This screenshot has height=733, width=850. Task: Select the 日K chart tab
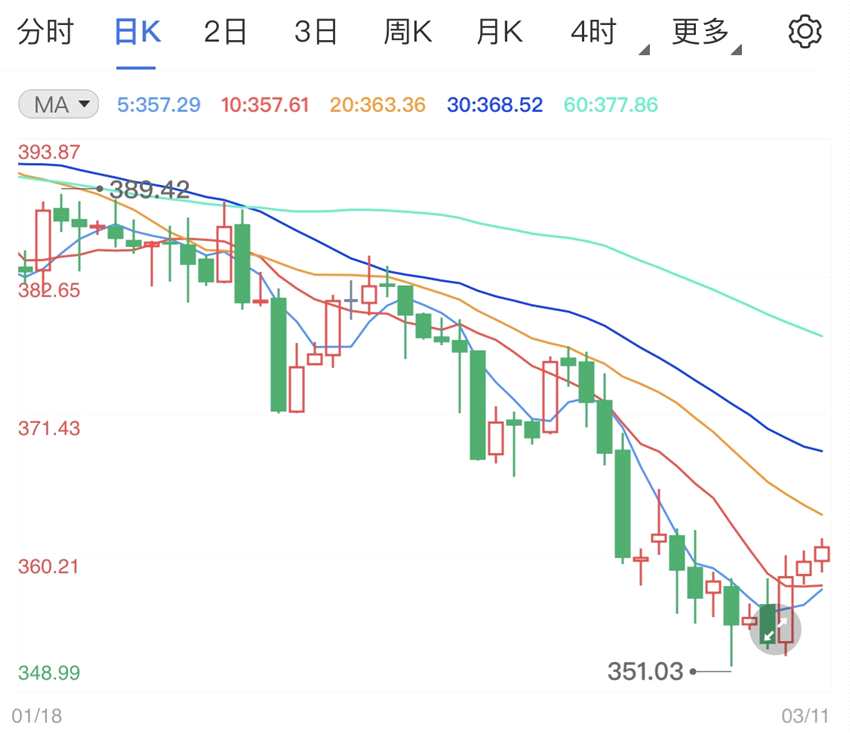click(x=136, y=33)
